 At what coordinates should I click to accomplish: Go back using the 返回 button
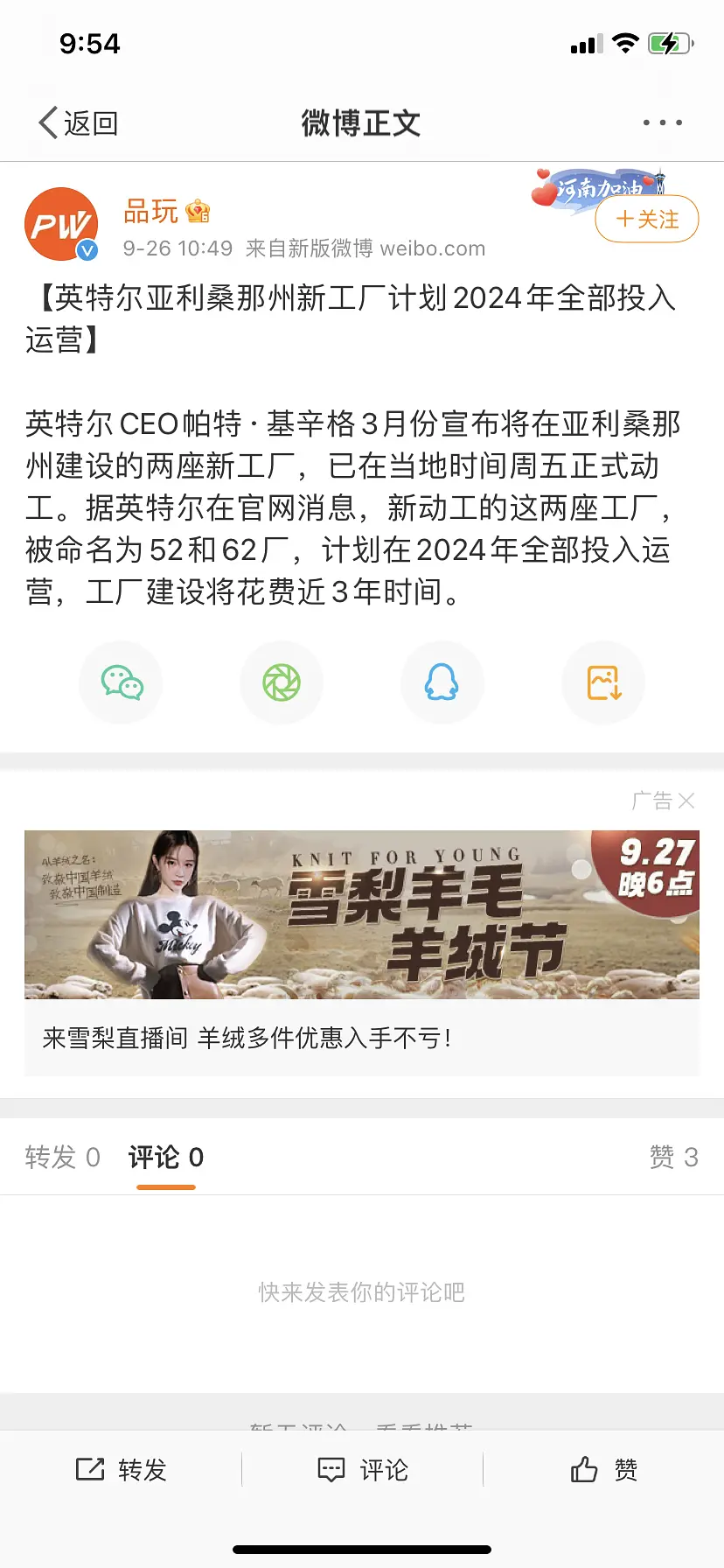tap(79, 123)
